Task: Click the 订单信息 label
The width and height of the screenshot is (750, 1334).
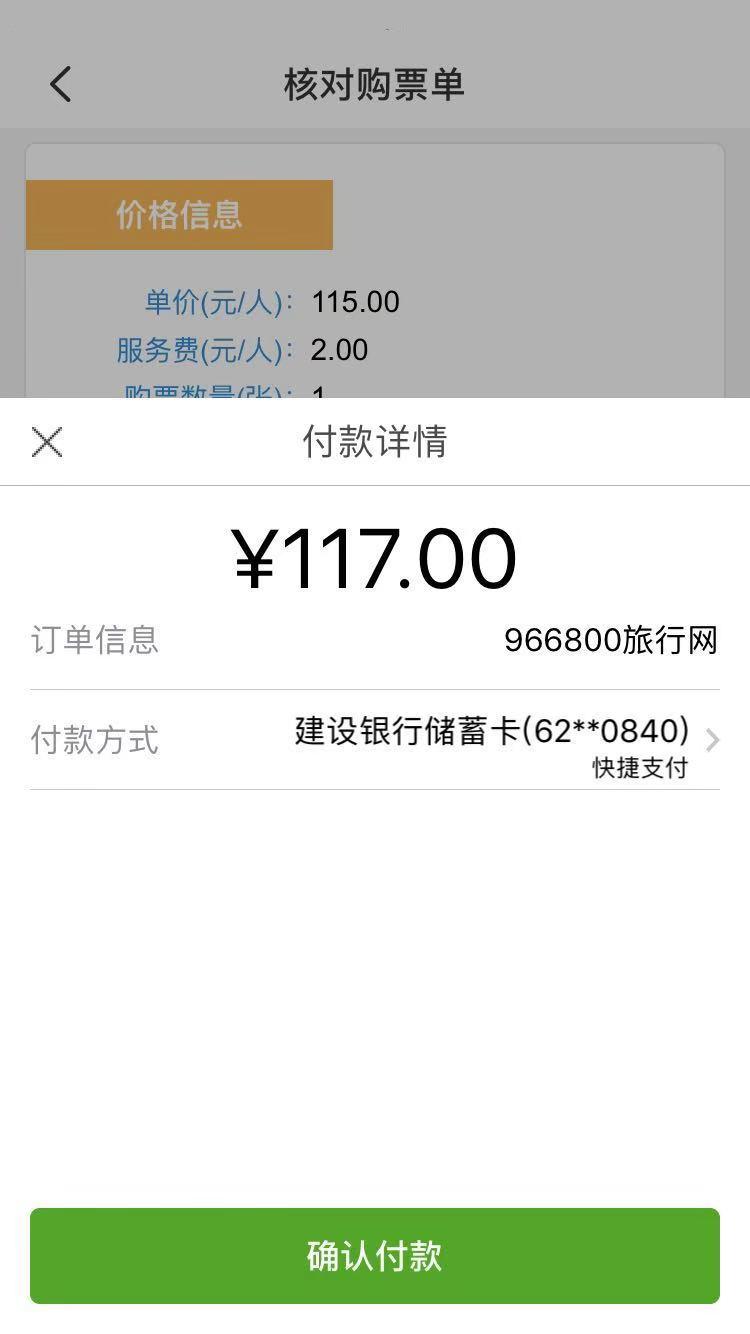Action: 93,643
